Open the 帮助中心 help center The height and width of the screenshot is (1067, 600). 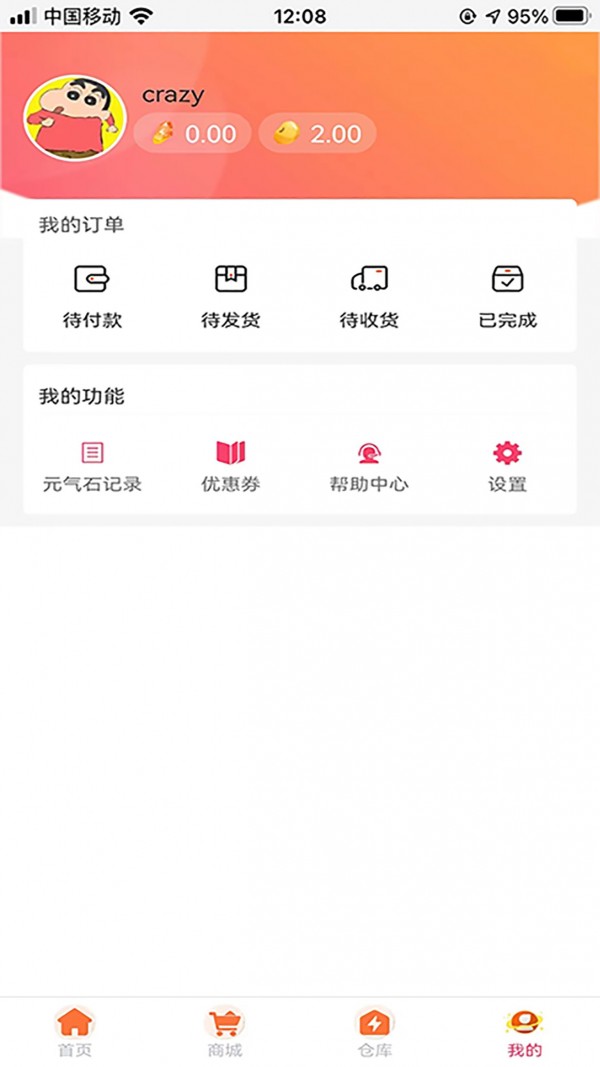pos(369,467)
